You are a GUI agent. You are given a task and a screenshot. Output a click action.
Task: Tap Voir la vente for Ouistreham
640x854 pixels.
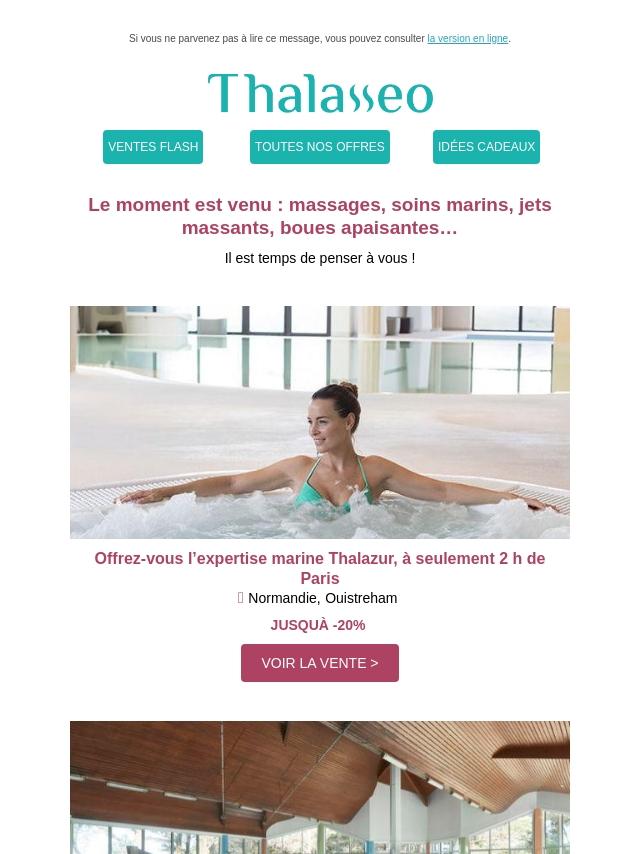[x=320, y=663]
